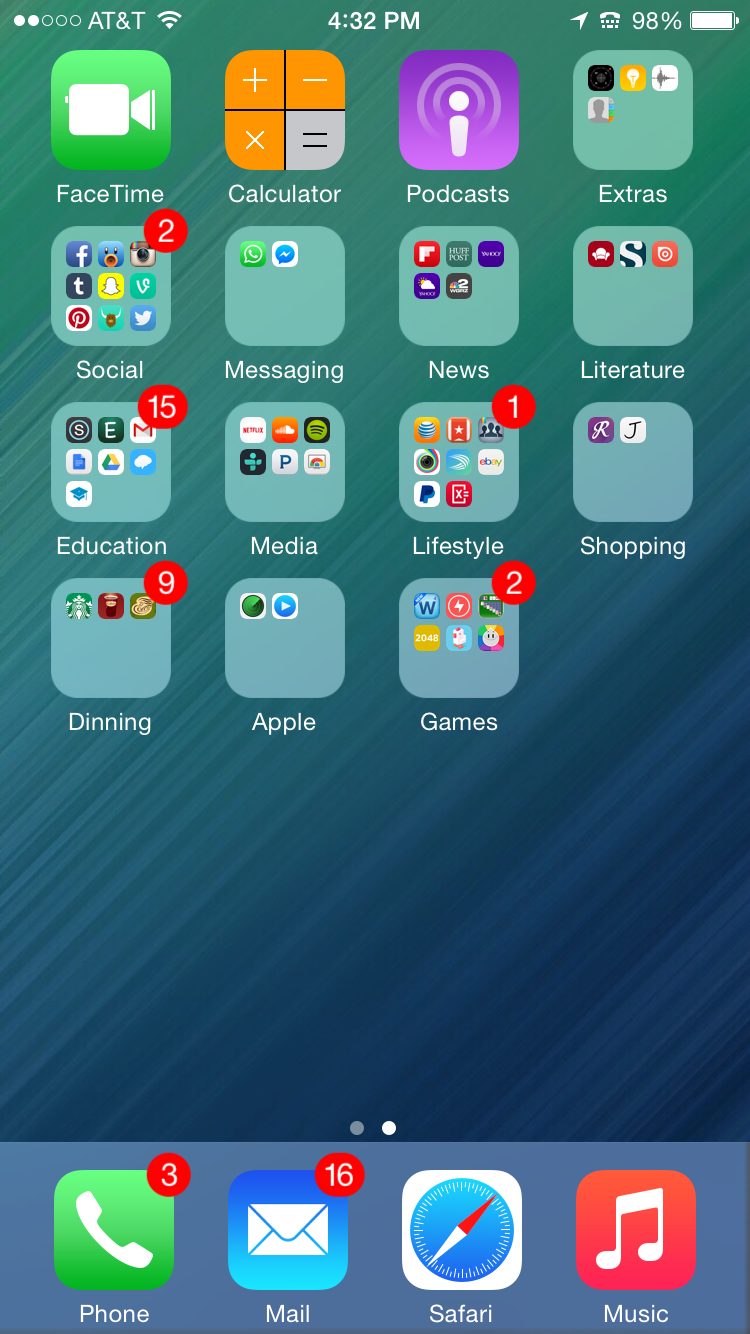Open the Dinning folder
Viewport: 750px width, 1334px height.
[111, 638]
